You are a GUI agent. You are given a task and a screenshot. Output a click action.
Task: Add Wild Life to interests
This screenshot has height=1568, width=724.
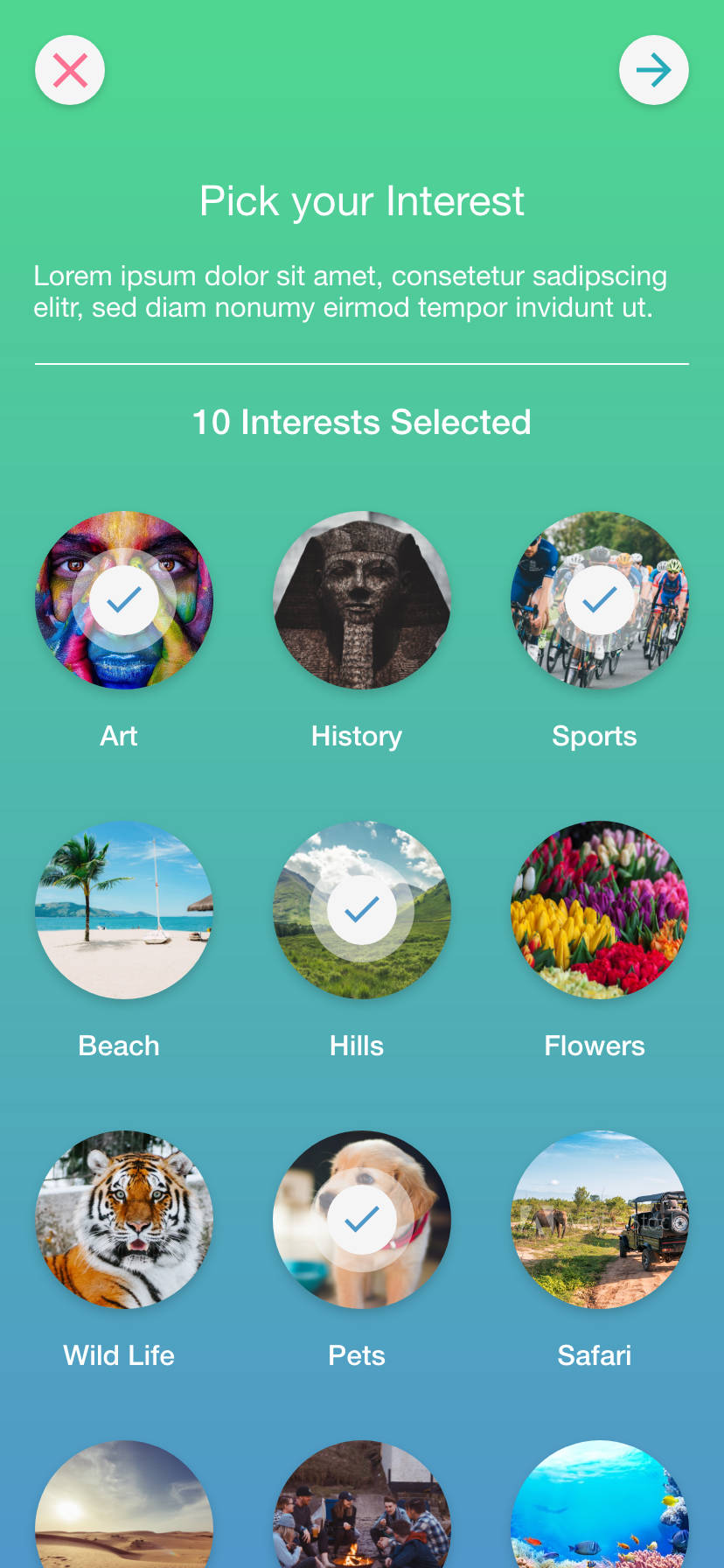point(124,1220)
